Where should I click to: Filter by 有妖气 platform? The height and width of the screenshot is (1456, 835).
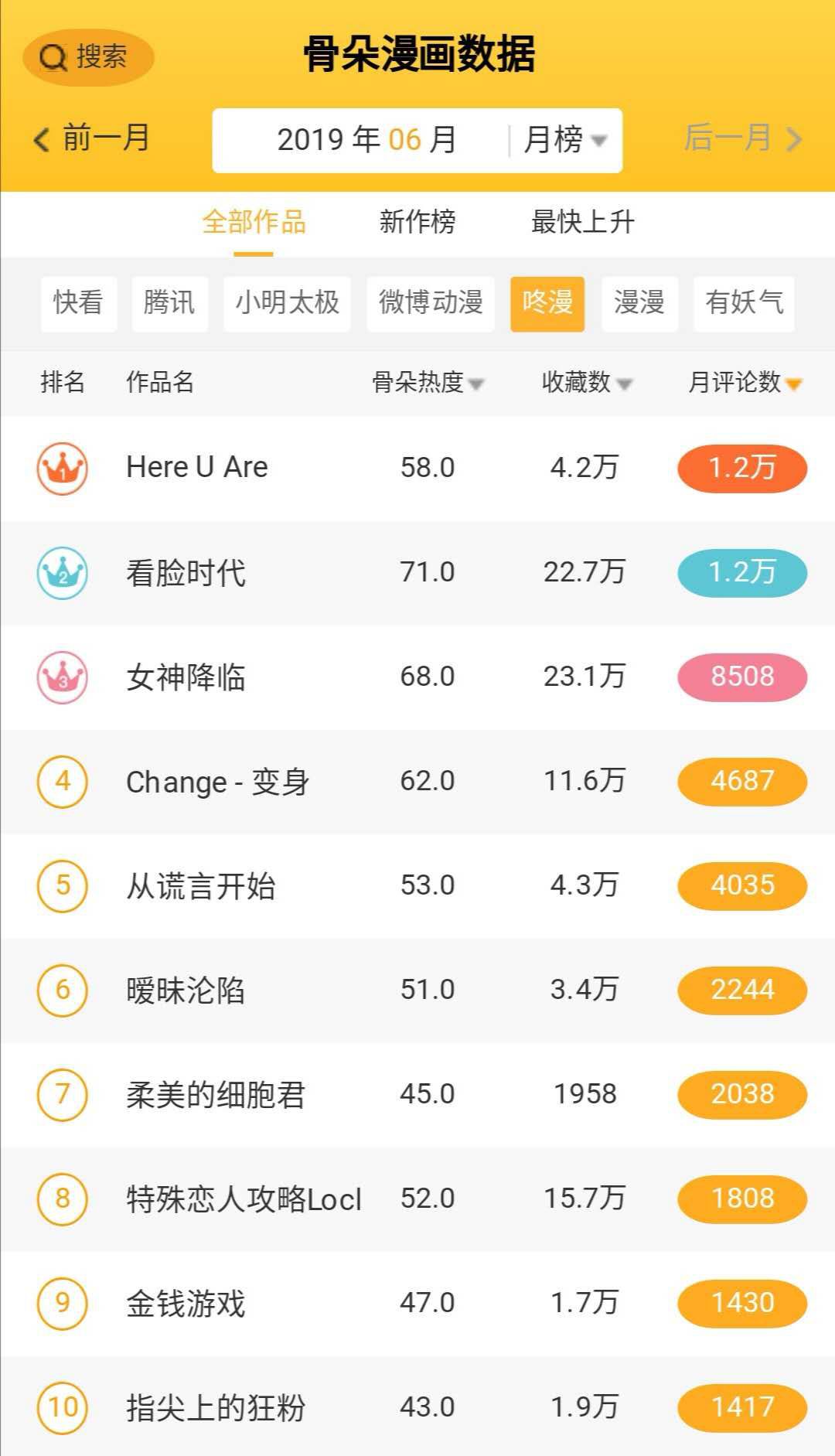[744, 303]
